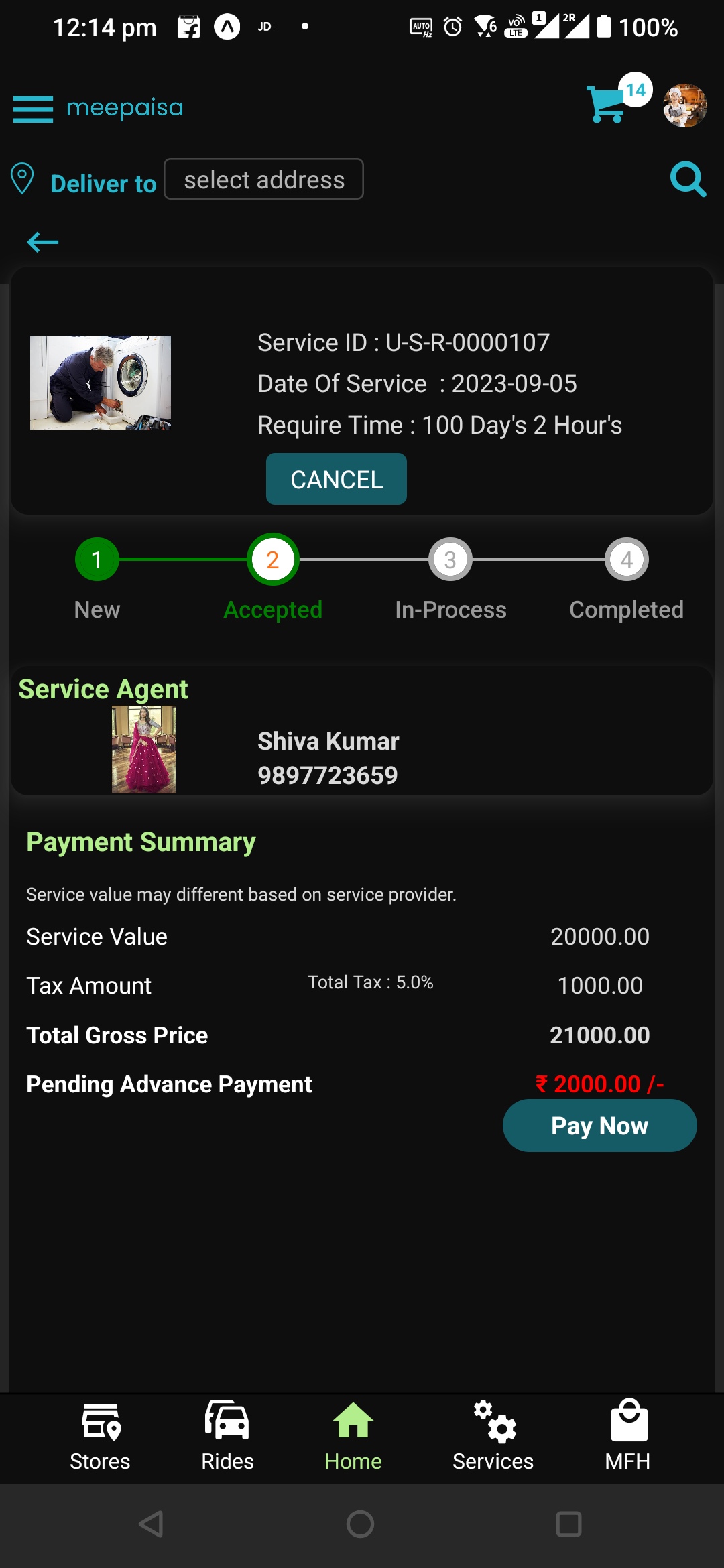724x1568 pixels.
Task: Tap the system back button
Action: coord(152,1524)
